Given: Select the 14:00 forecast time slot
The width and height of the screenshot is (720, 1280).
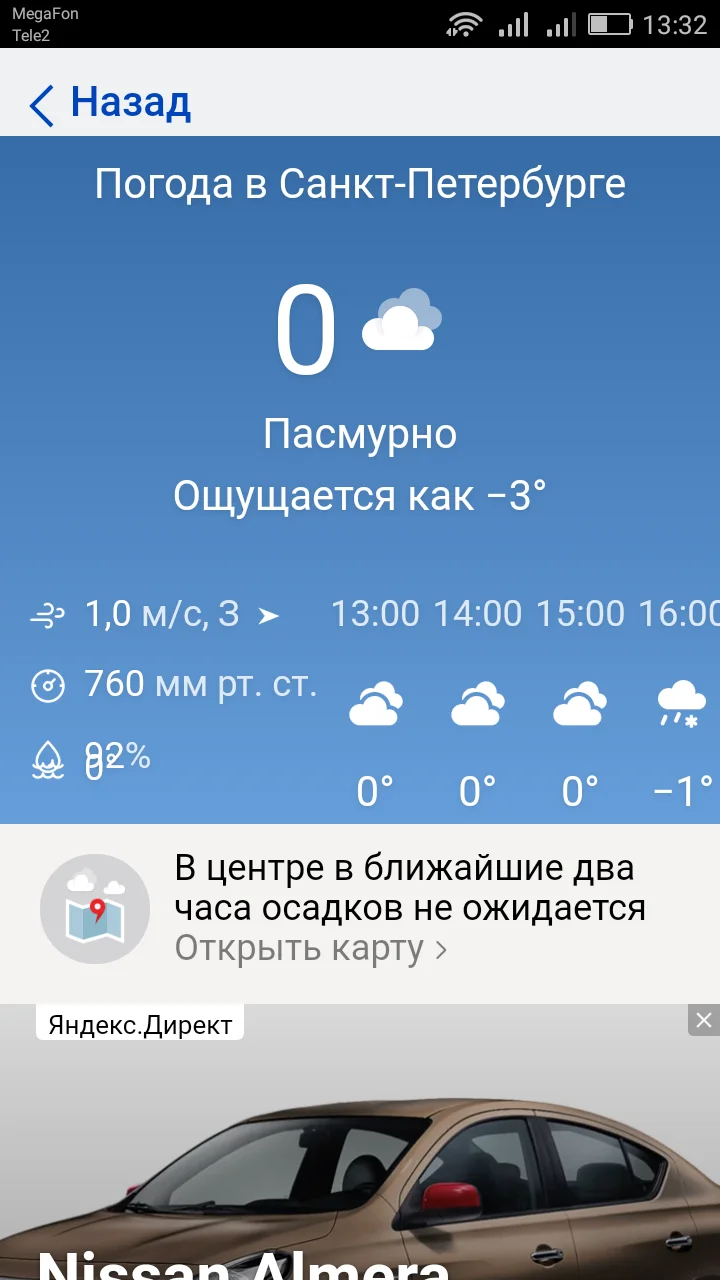Looking at the screenshot, I should pos(476,614).
